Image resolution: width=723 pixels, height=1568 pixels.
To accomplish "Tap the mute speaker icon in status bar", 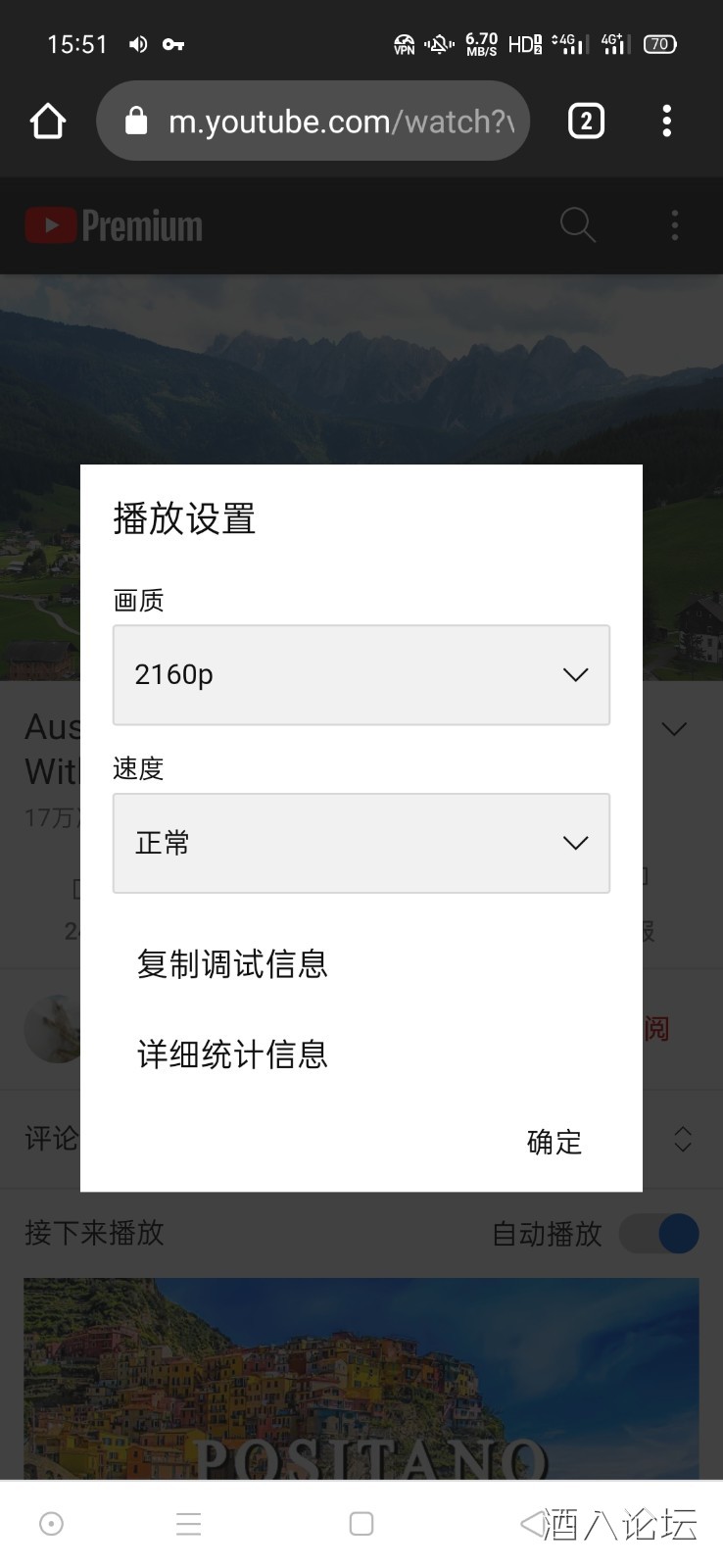I will 137,44.
